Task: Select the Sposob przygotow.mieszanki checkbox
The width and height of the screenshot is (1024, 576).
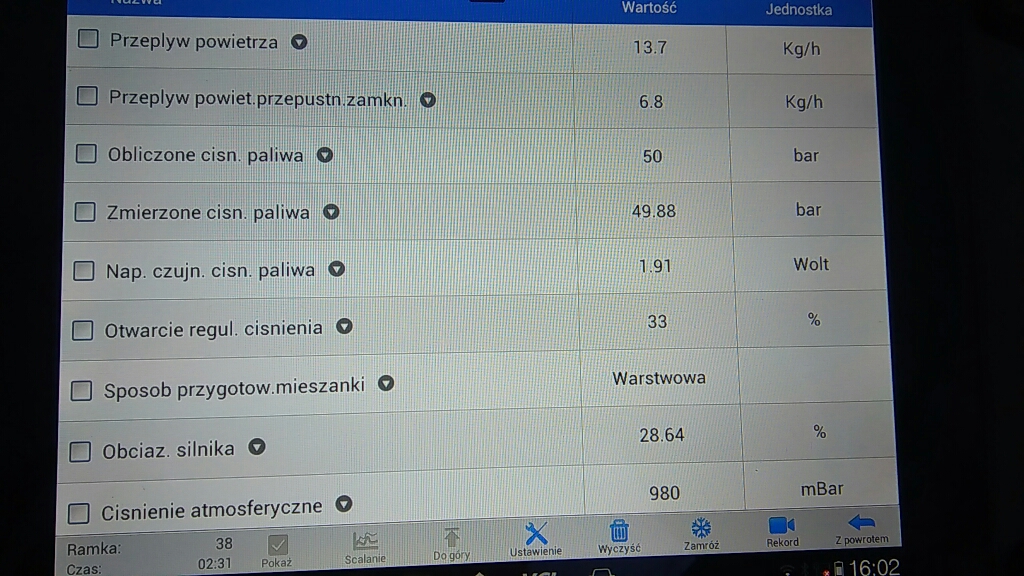Action: coord(82,390)
